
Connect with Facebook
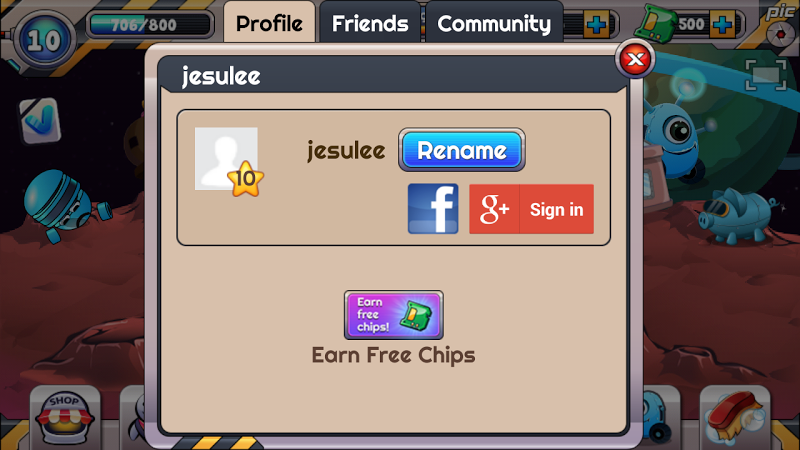pos(433,209)
